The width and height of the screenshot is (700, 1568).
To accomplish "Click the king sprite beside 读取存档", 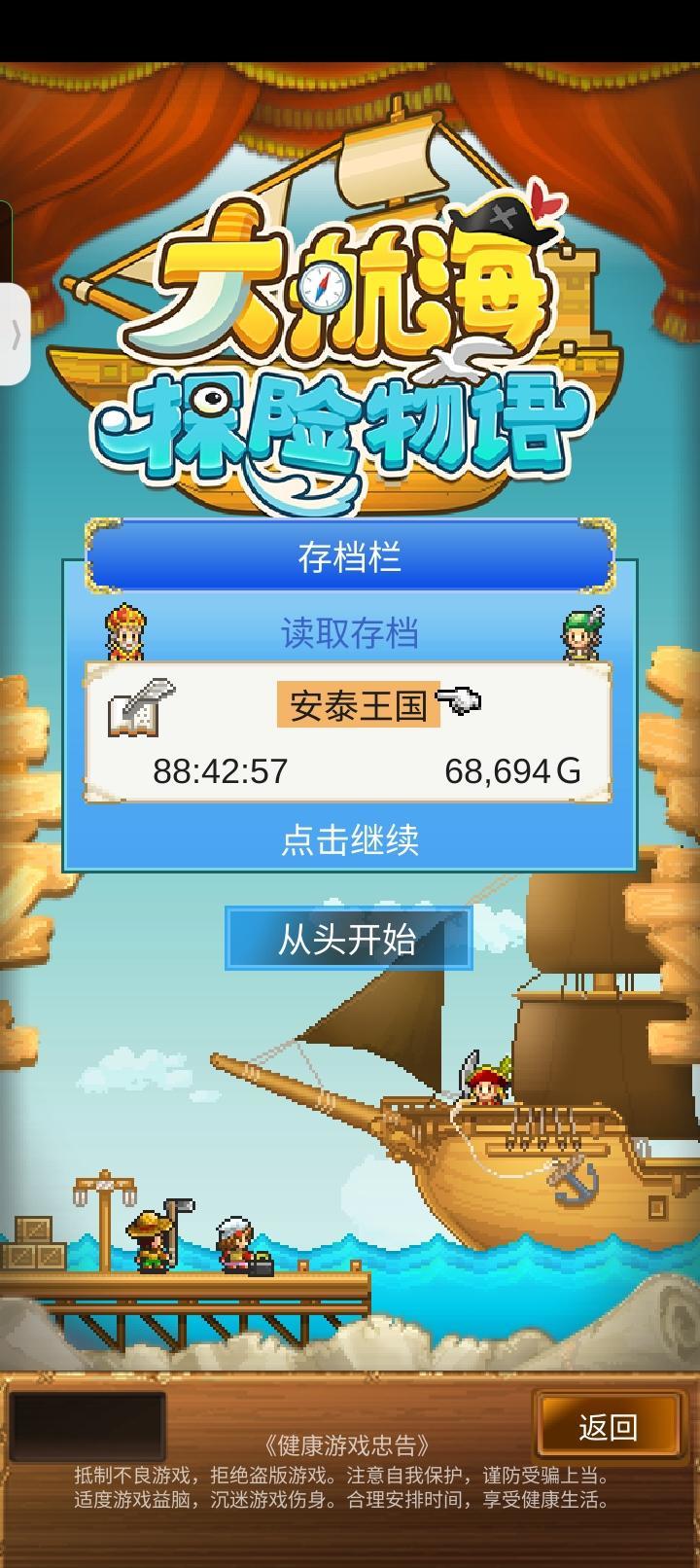I will coord(127,632).
